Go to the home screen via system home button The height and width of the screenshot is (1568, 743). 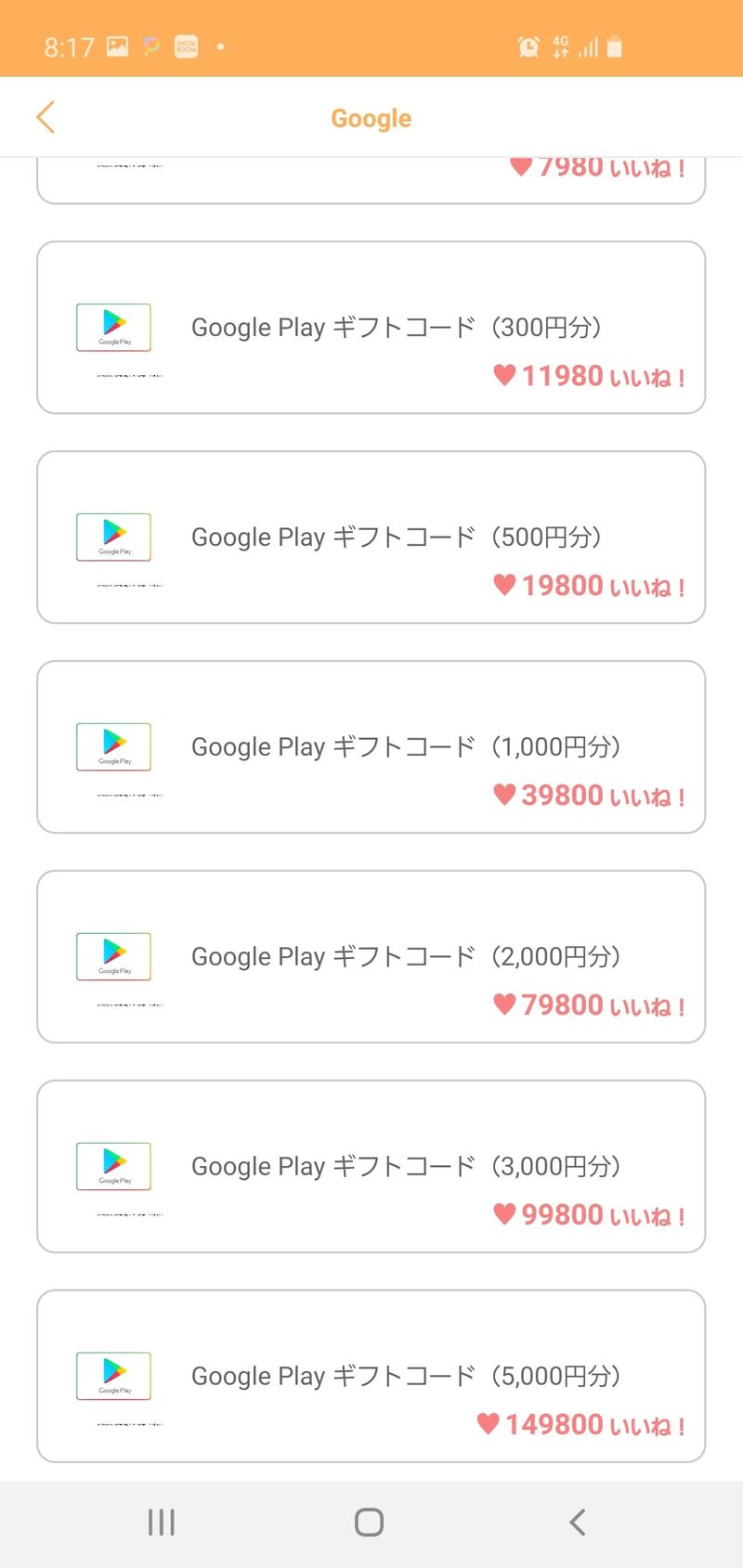tap(370, 1523)
